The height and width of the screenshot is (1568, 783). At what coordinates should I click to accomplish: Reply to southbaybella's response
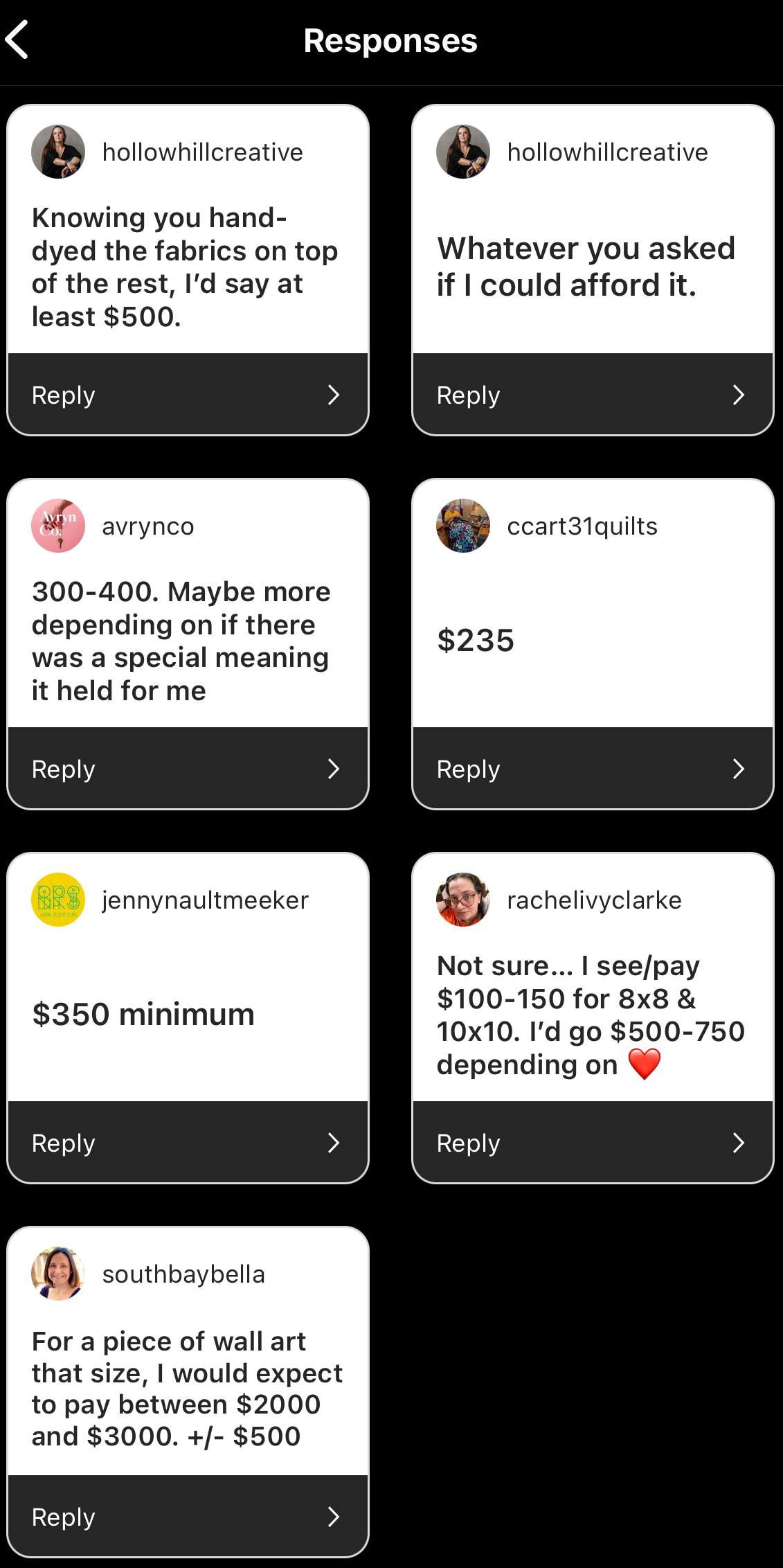(x=187, y=1517)
